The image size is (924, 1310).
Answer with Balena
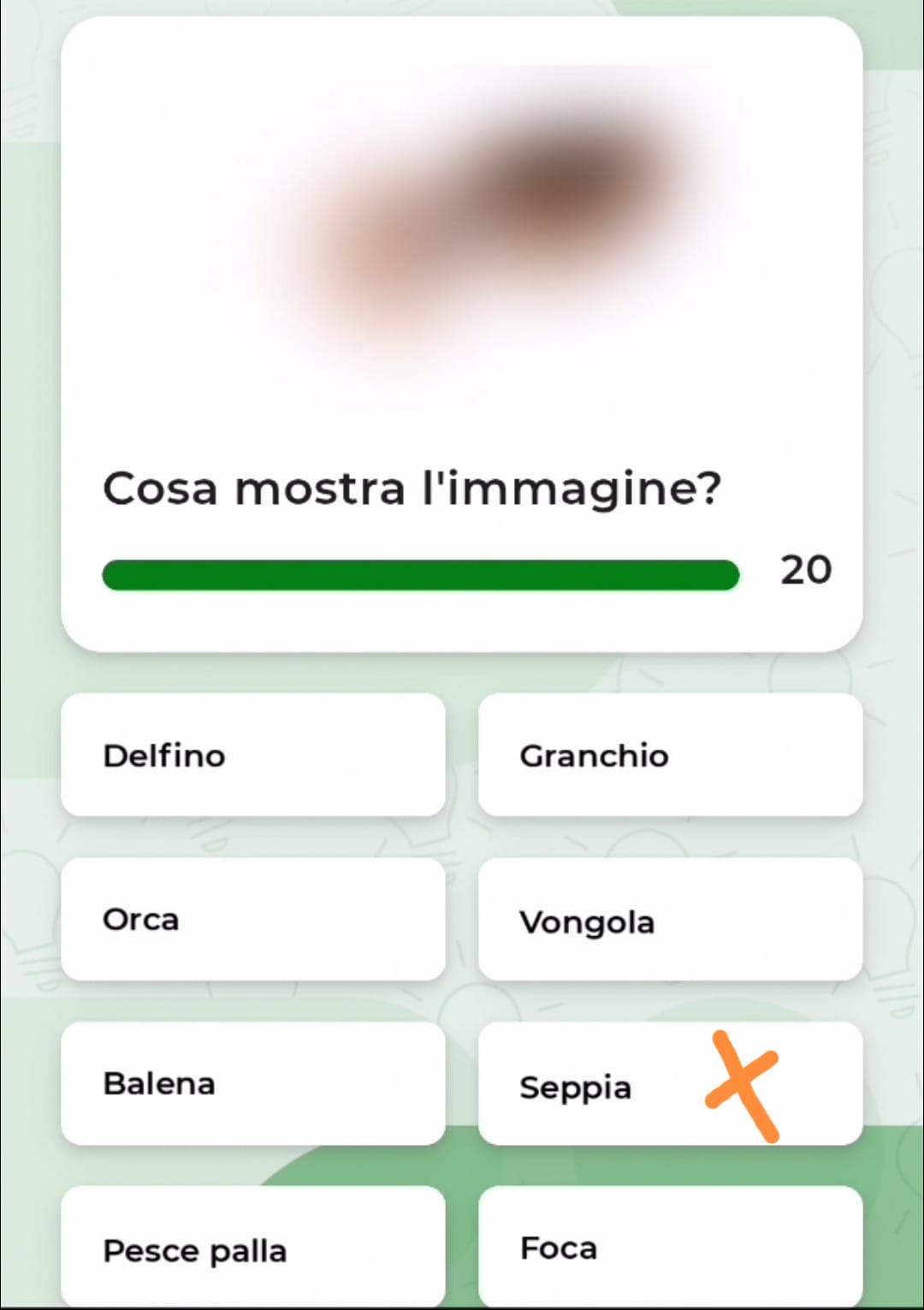click(x=252, y=1083)
